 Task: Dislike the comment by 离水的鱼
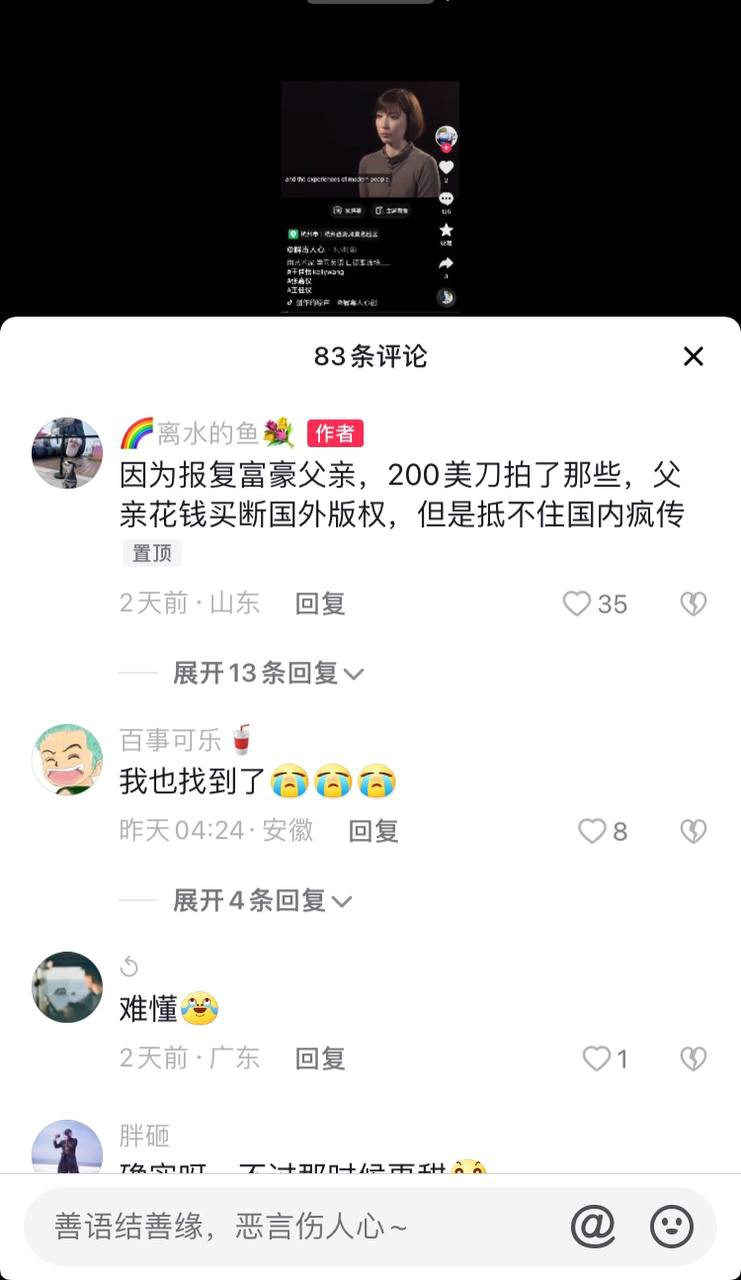(693, 603)
